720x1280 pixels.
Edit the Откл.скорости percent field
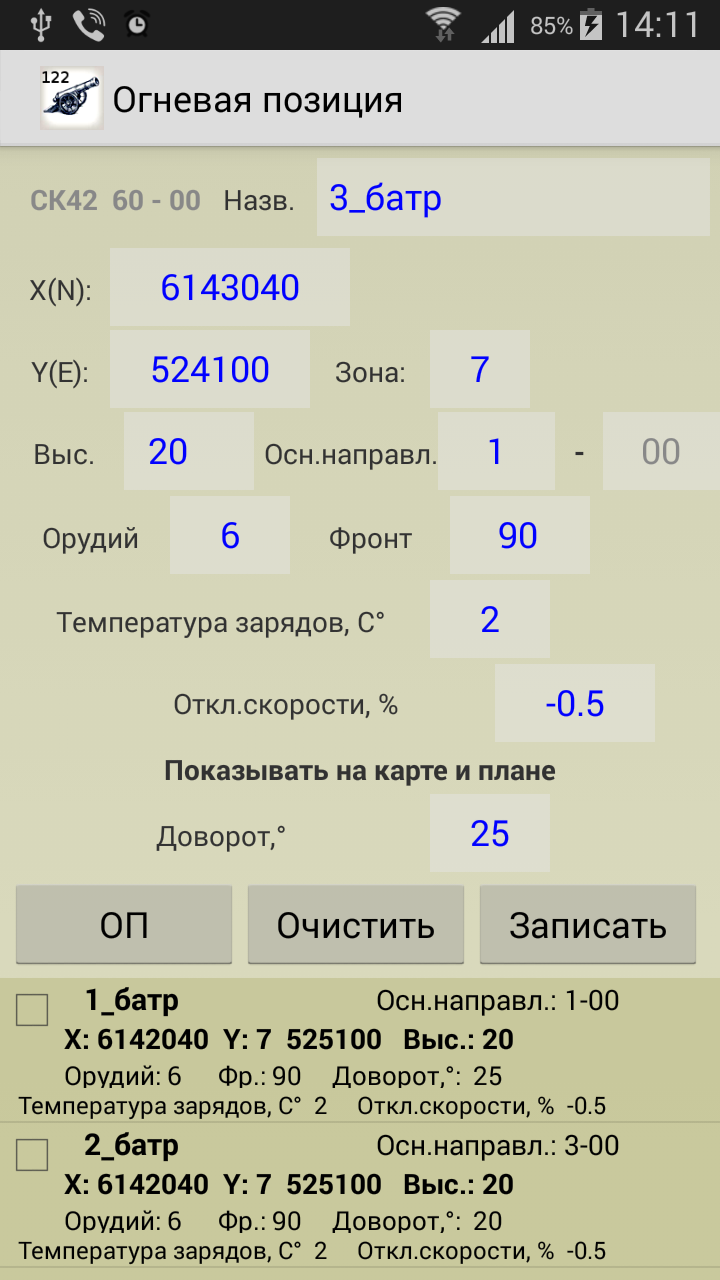[x=575, y=704]
